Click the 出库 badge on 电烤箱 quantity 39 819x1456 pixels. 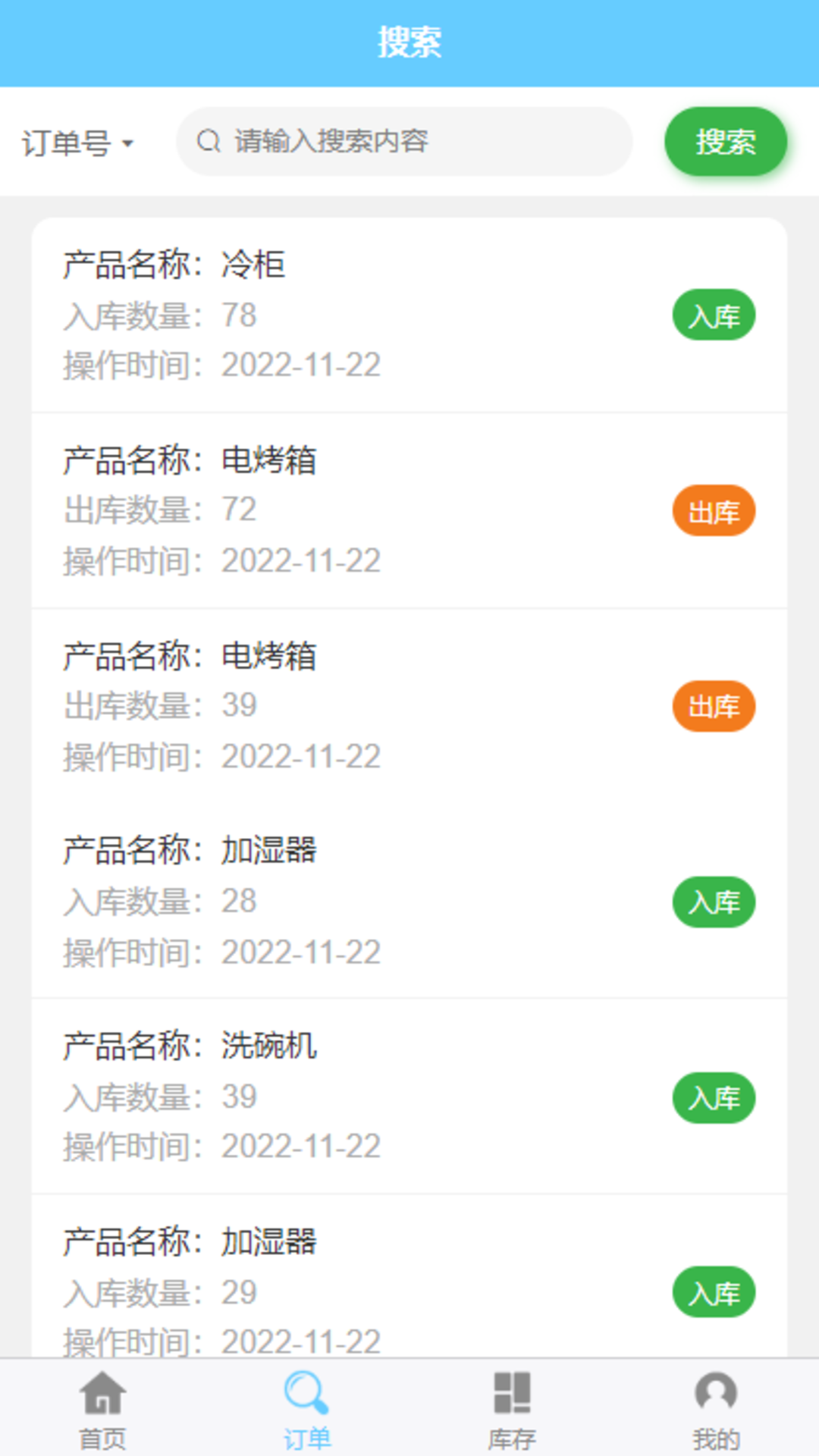[713, 706]
